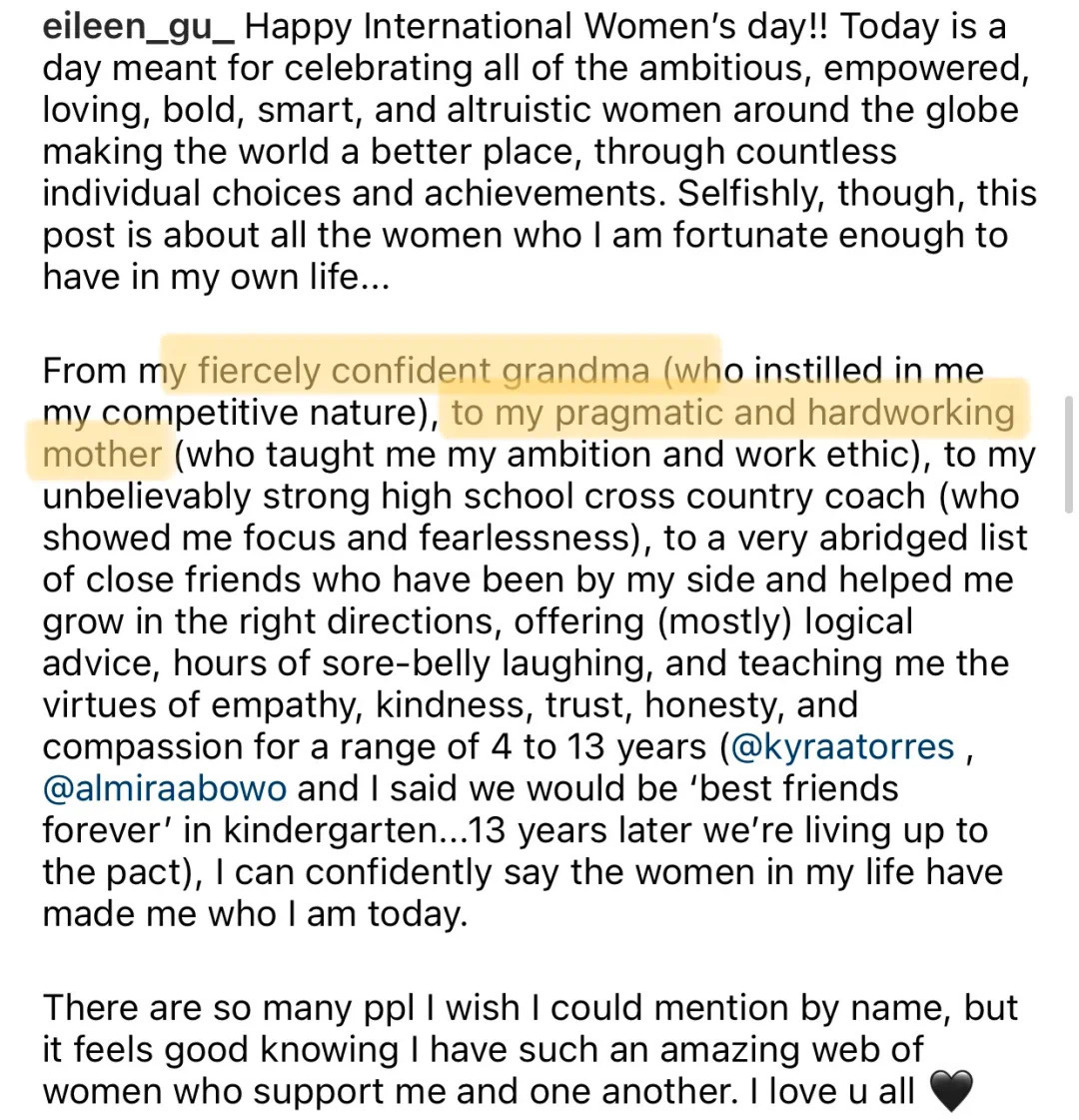Open the @kyraatorres mention
The height and width of the screenshot is (1120, 1079).
tap(843, 746)
